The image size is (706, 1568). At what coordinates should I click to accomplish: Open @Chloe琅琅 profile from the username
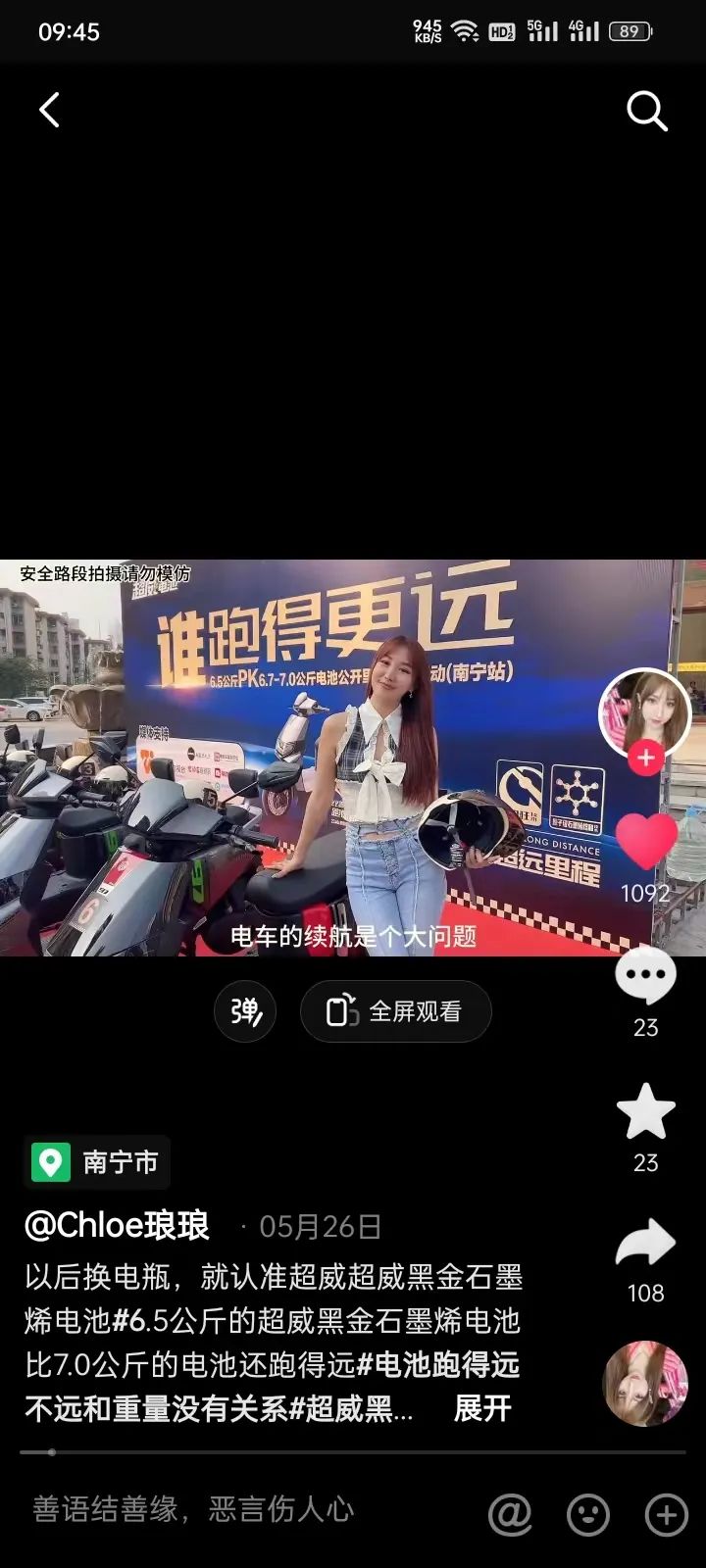pos(118,1226)
